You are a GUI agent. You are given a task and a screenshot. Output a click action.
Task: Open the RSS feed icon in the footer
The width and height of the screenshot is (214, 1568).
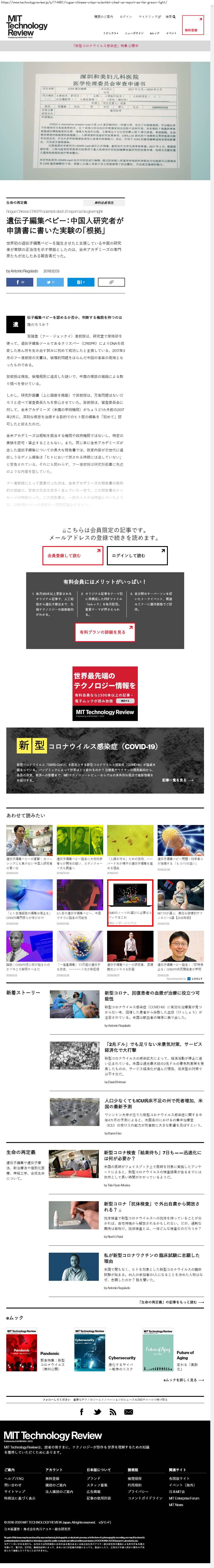(113, 1412)
